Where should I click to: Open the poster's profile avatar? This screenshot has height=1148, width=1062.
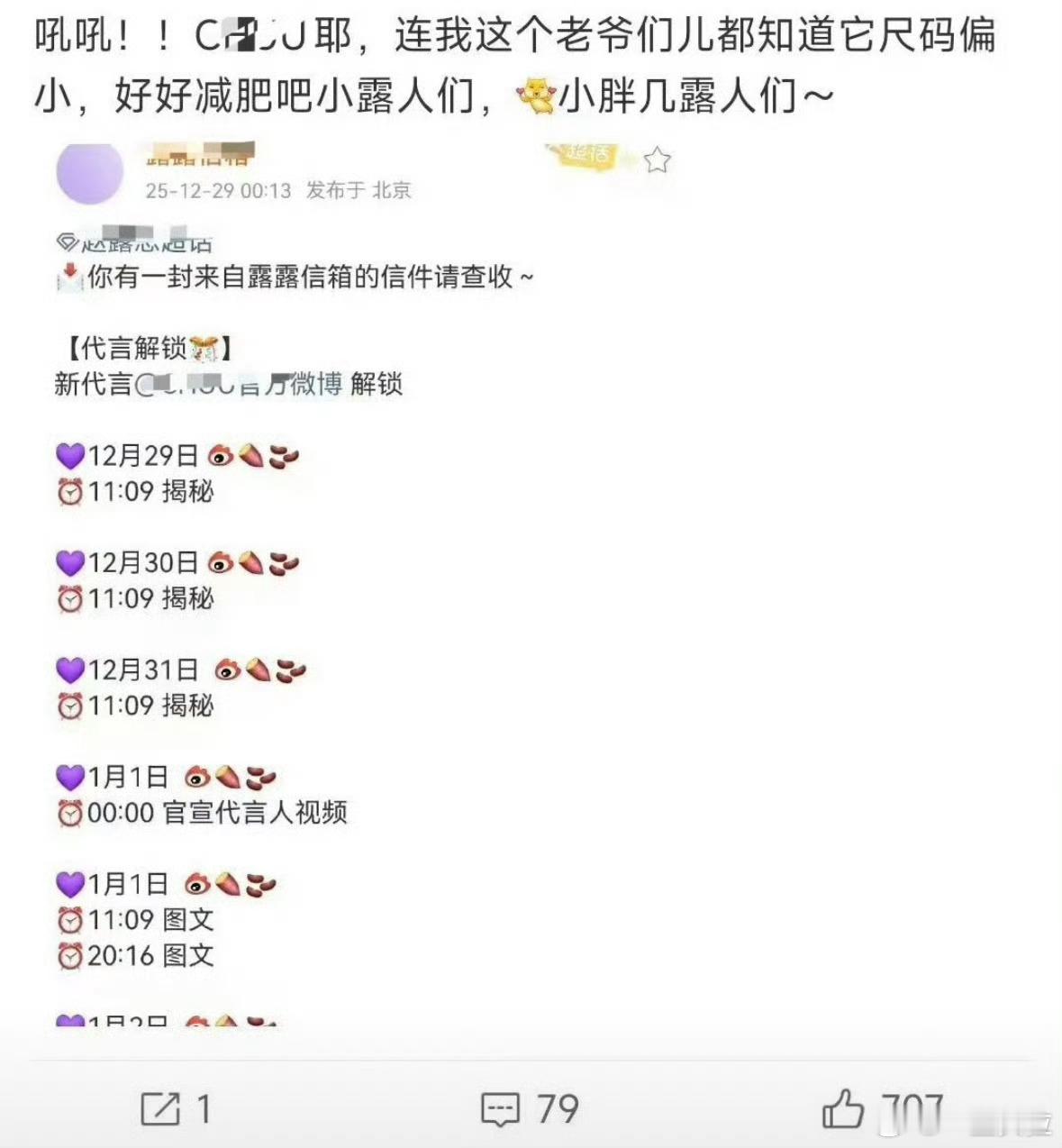[x=90, y=176]
